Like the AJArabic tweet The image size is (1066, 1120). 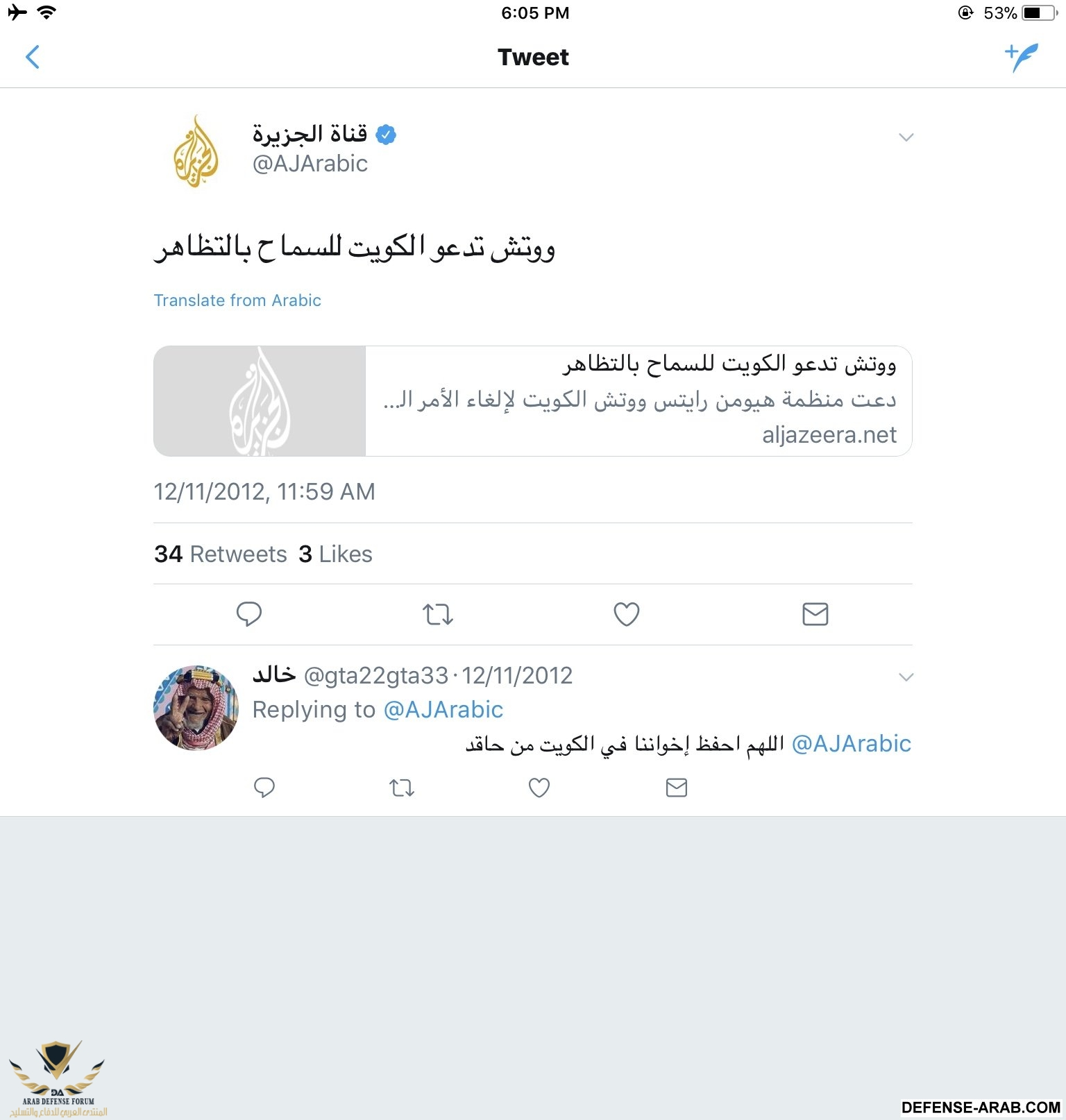pyautogui.click(x=627, y=614)
